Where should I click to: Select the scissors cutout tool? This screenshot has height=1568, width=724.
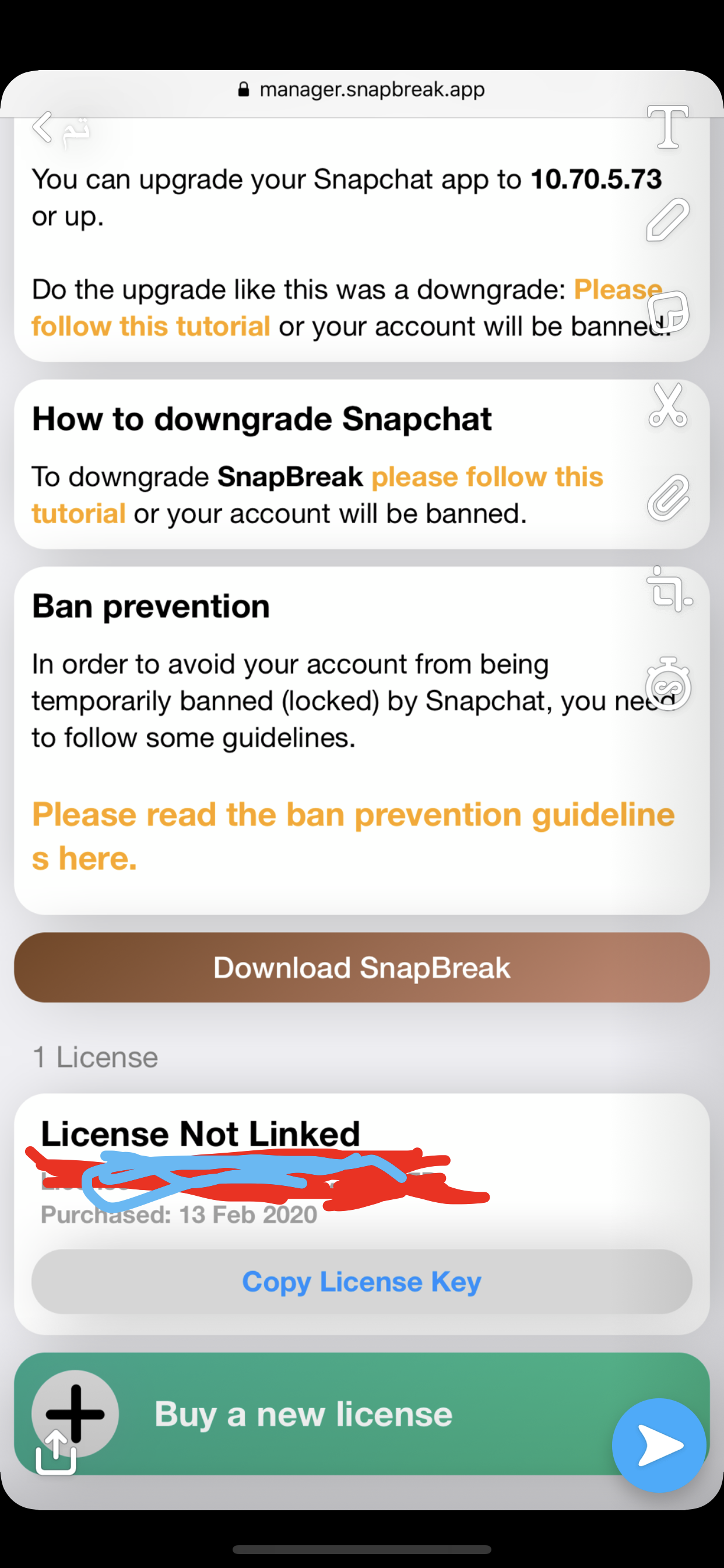667,405
